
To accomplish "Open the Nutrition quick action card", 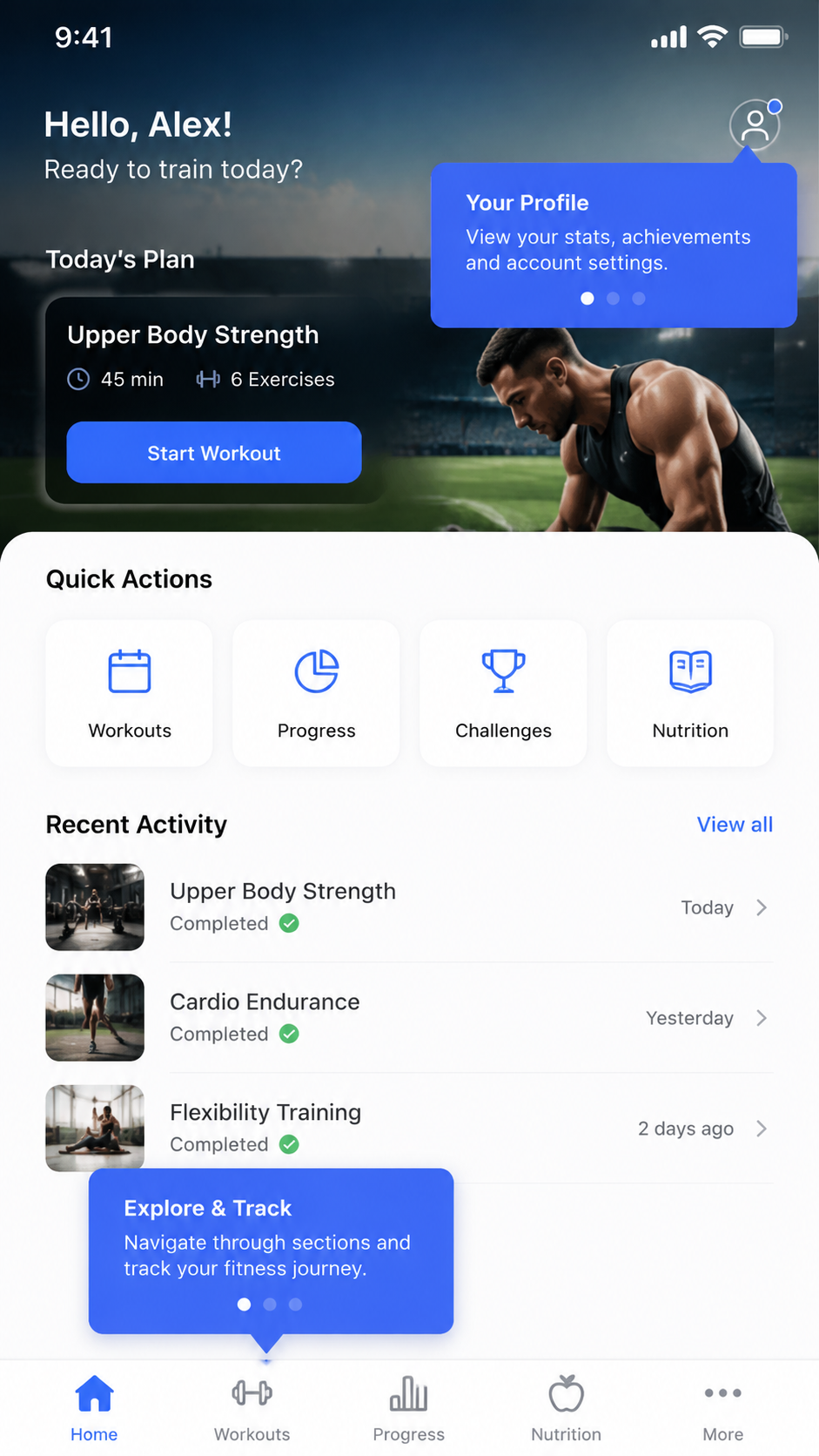I will tap(690, 693).
